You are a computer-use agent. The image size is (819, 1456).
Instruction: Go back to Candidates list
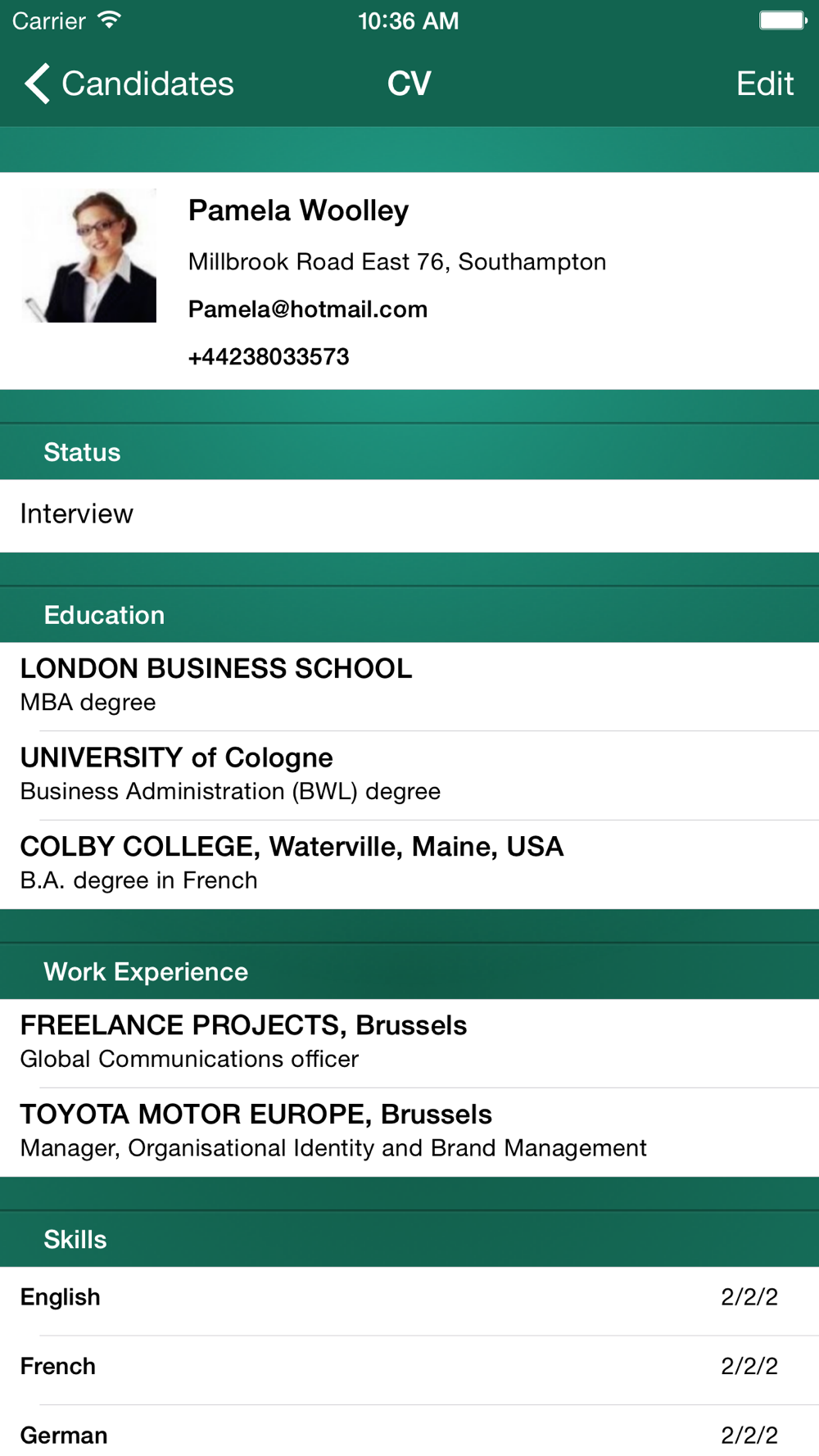pyautogui.click(x=129, y=84)
